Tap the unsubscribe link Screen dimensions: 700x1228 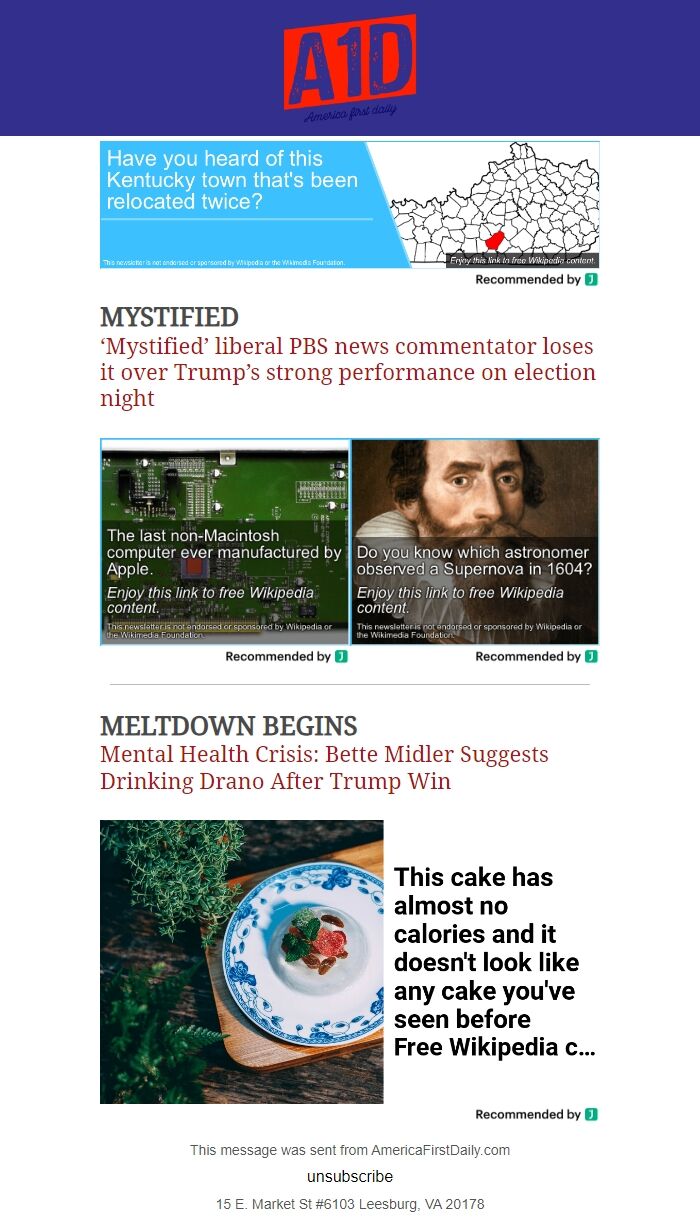click(350, 1176)
